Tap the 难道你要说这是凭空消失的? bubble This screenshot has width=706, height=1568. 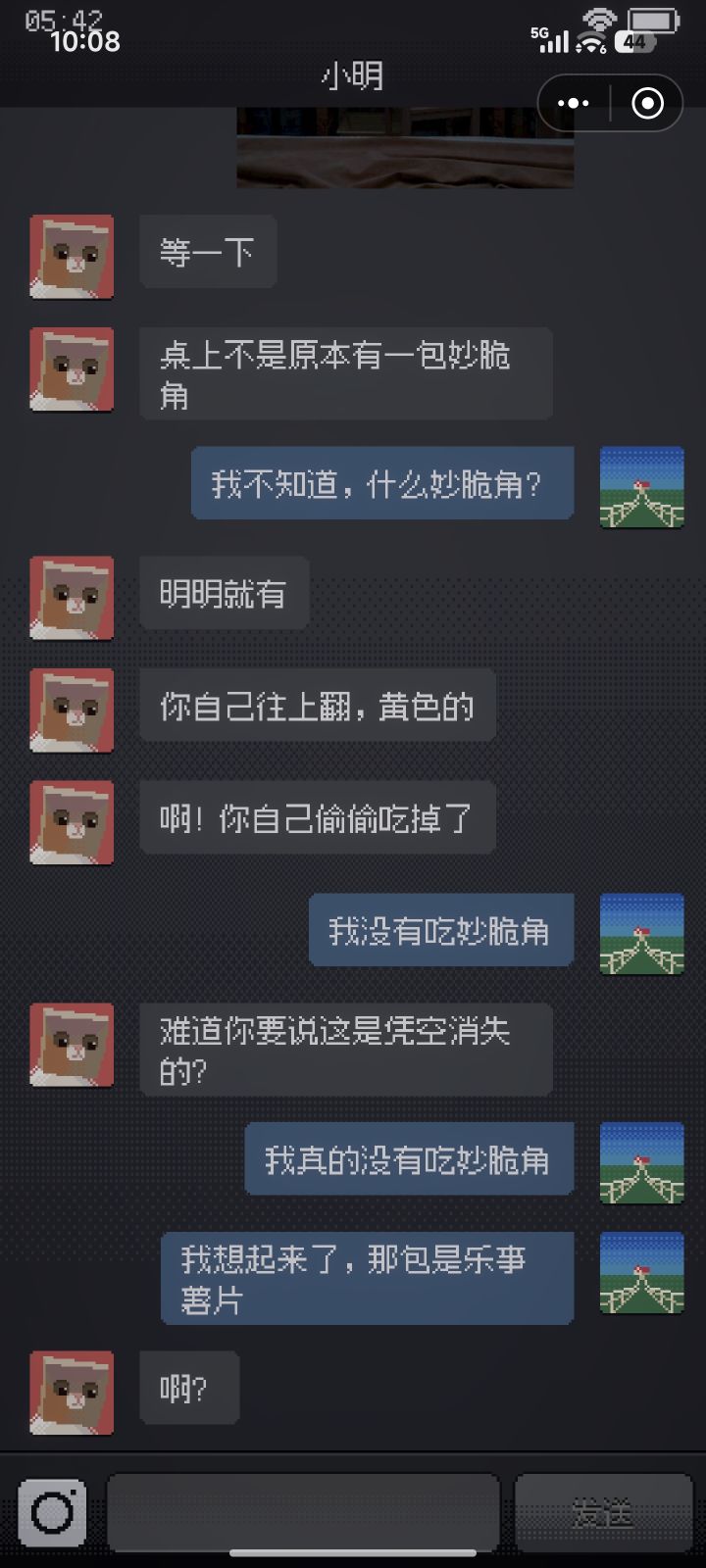coord(346,1049)
